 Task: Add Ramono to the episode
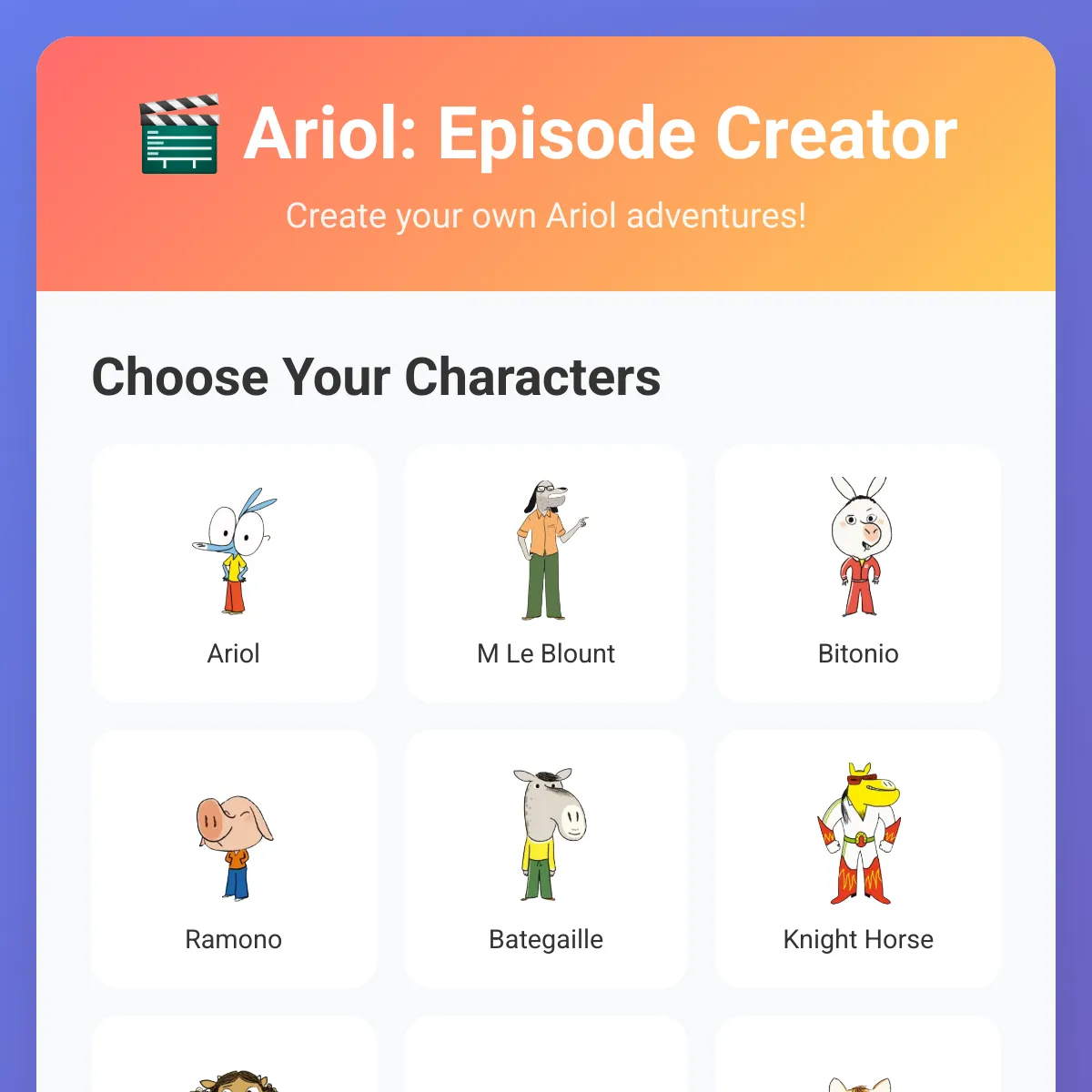point(234,859)
